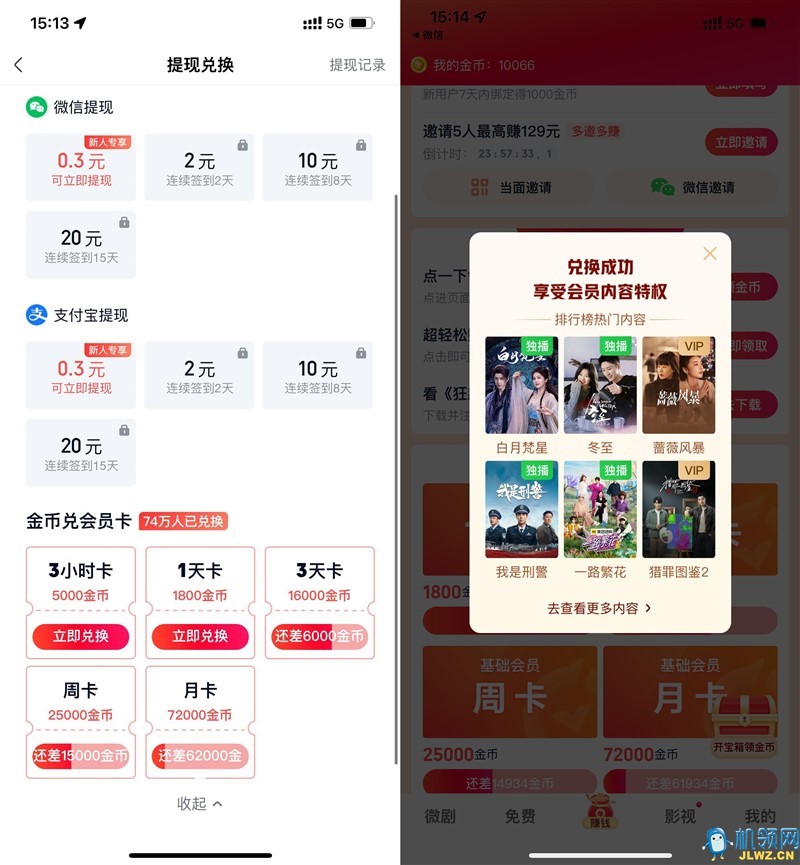The width and height of the screenshot is (800, 865).
Task: Choose the 10元 option under 支付宝提现
Action: pyautogui.click(x=318, y=375)
